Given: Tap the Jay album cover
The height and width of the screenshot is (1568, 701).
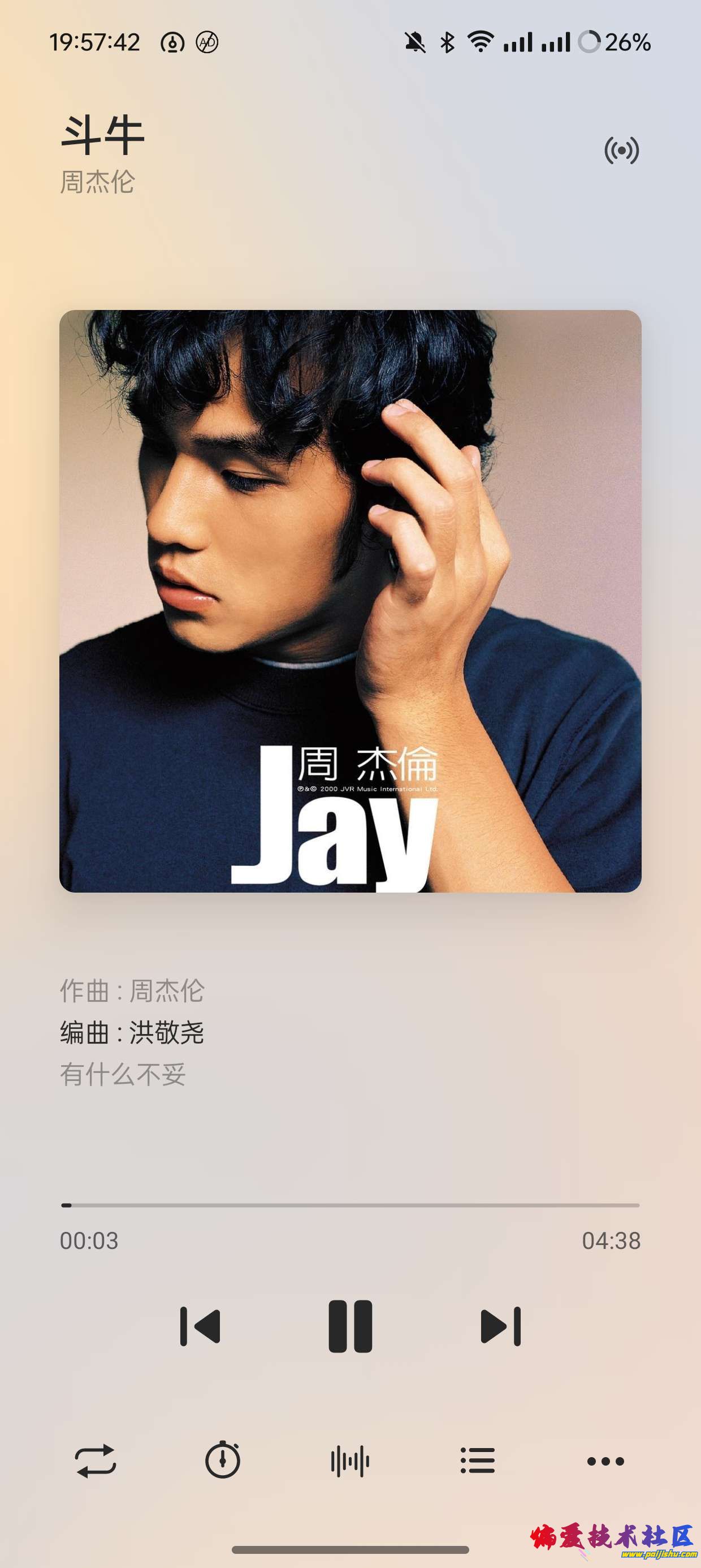Looking at the screenshot, I should click(x=350, y=601).
